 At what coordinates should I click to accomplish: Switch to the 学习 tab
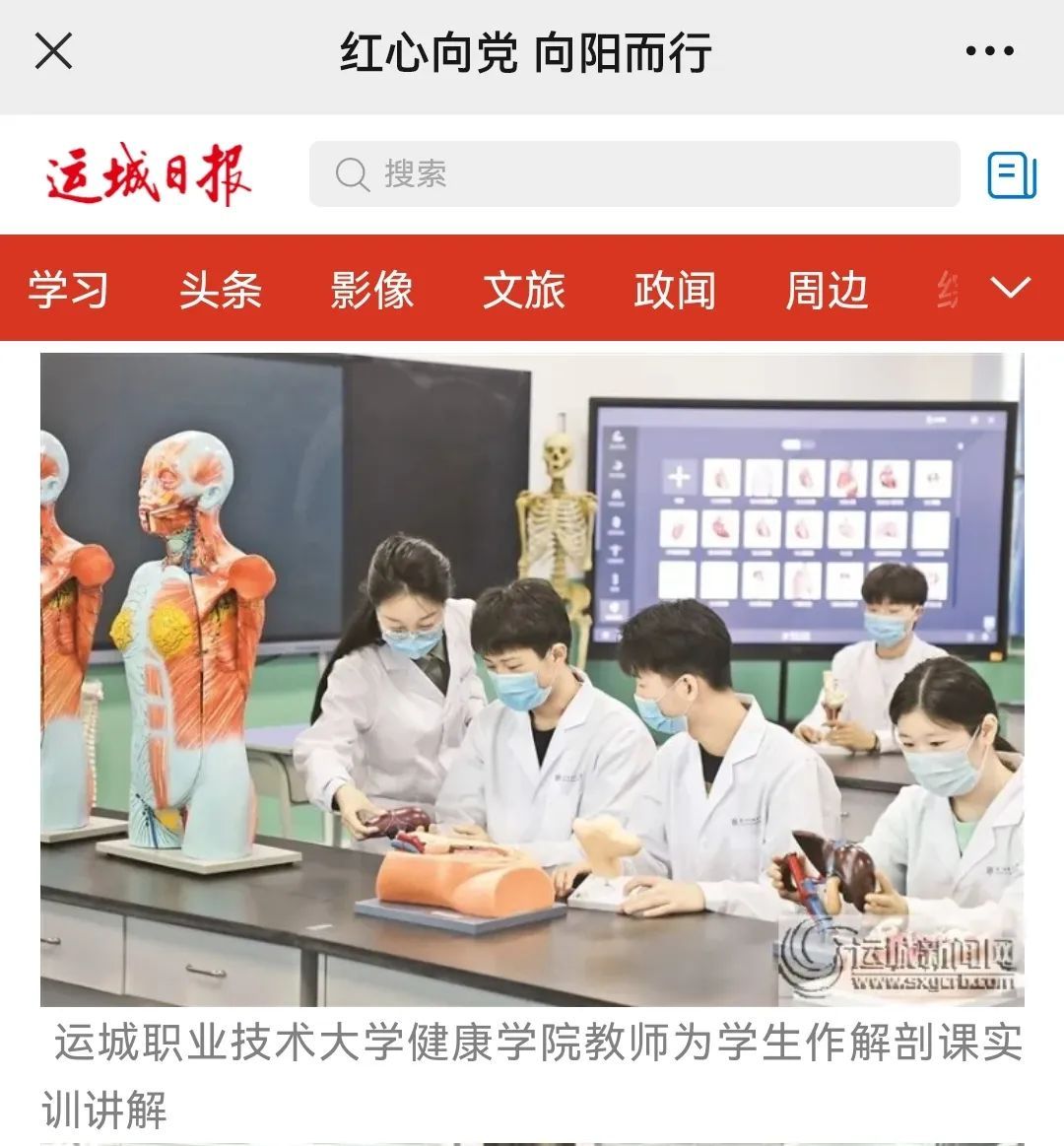pyautogui.click(x=67, y=290)
